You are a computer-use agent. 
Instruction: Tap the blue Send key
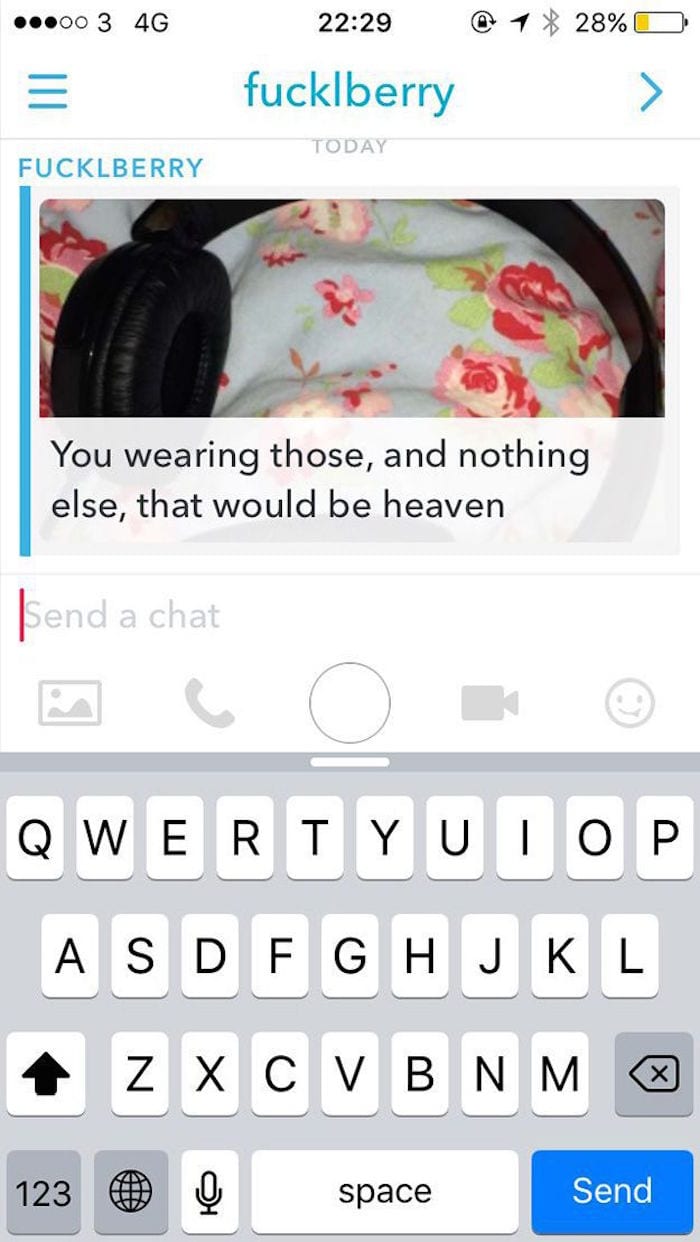click(x=611, y=1191)
